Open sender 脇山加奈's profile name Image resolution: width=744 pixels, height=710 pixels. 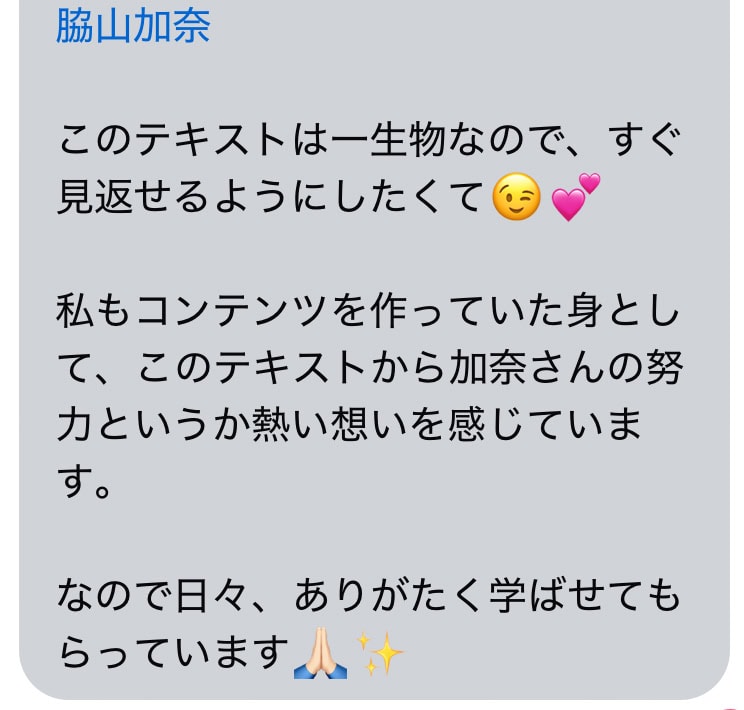click(x=133, y=26)
